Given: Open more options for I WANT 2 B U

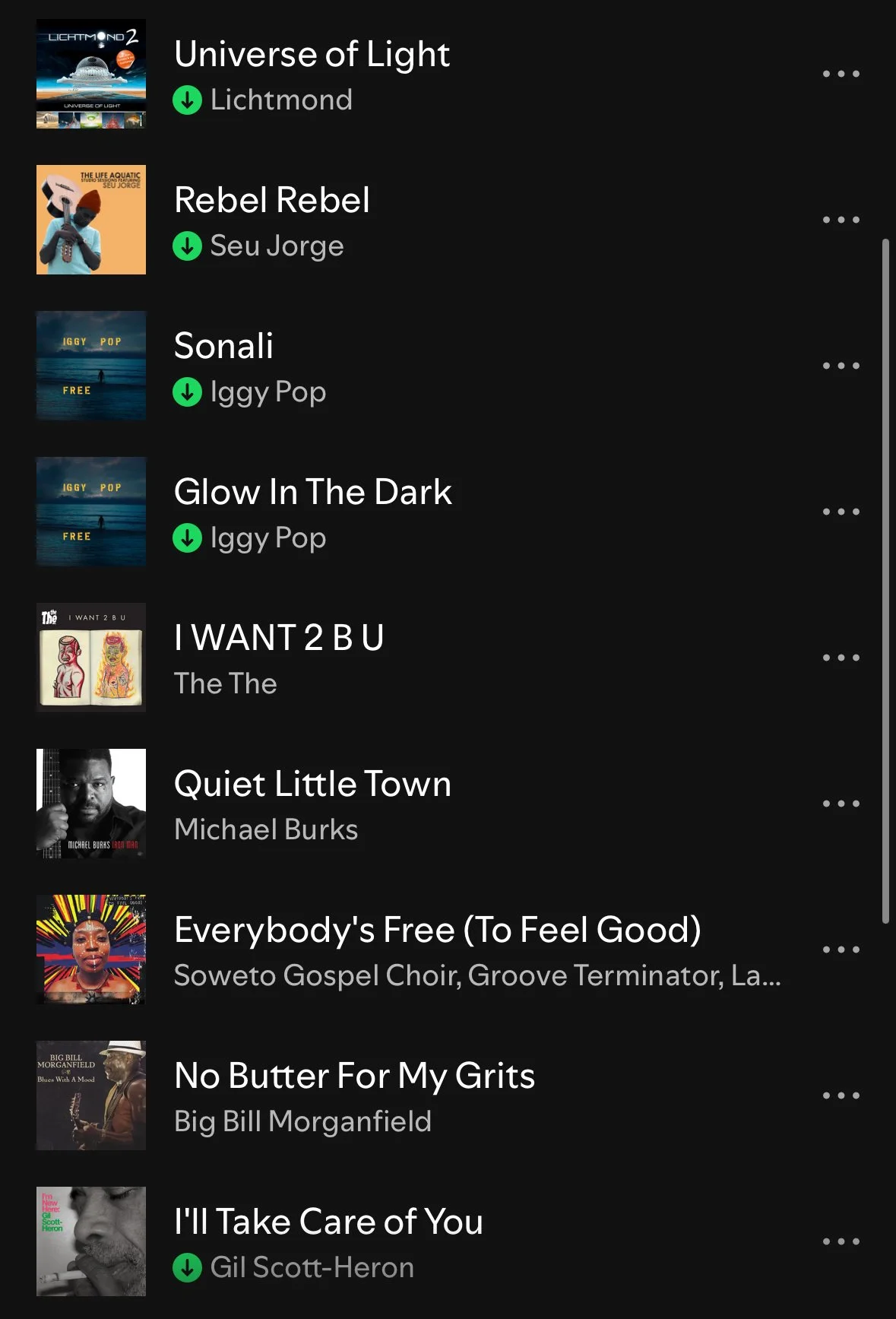Looking at the screenshot, I should click(x=841, y=658).
